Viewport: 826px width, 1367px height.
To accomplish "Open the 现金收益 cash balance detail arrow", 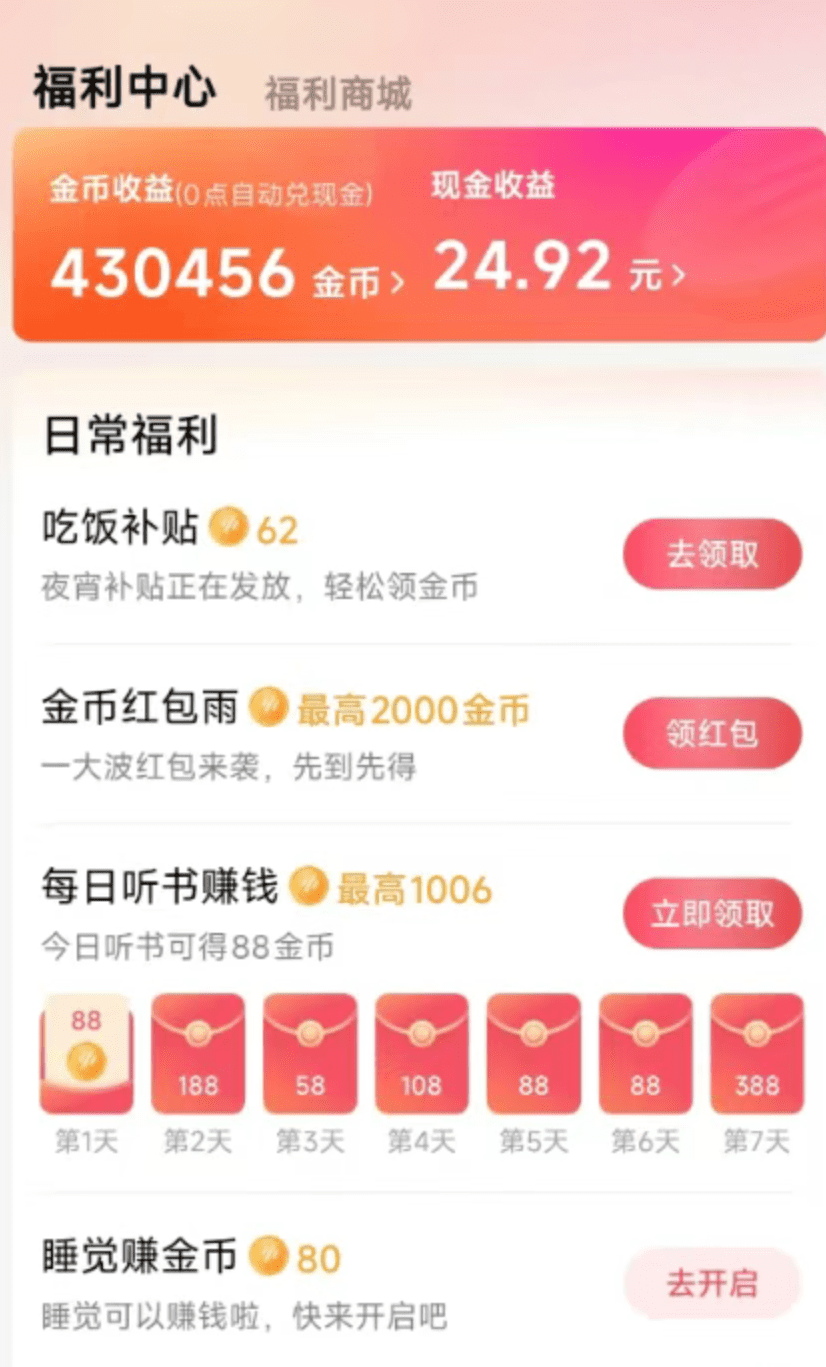I will pyautogui.click(x=679, y=272).
